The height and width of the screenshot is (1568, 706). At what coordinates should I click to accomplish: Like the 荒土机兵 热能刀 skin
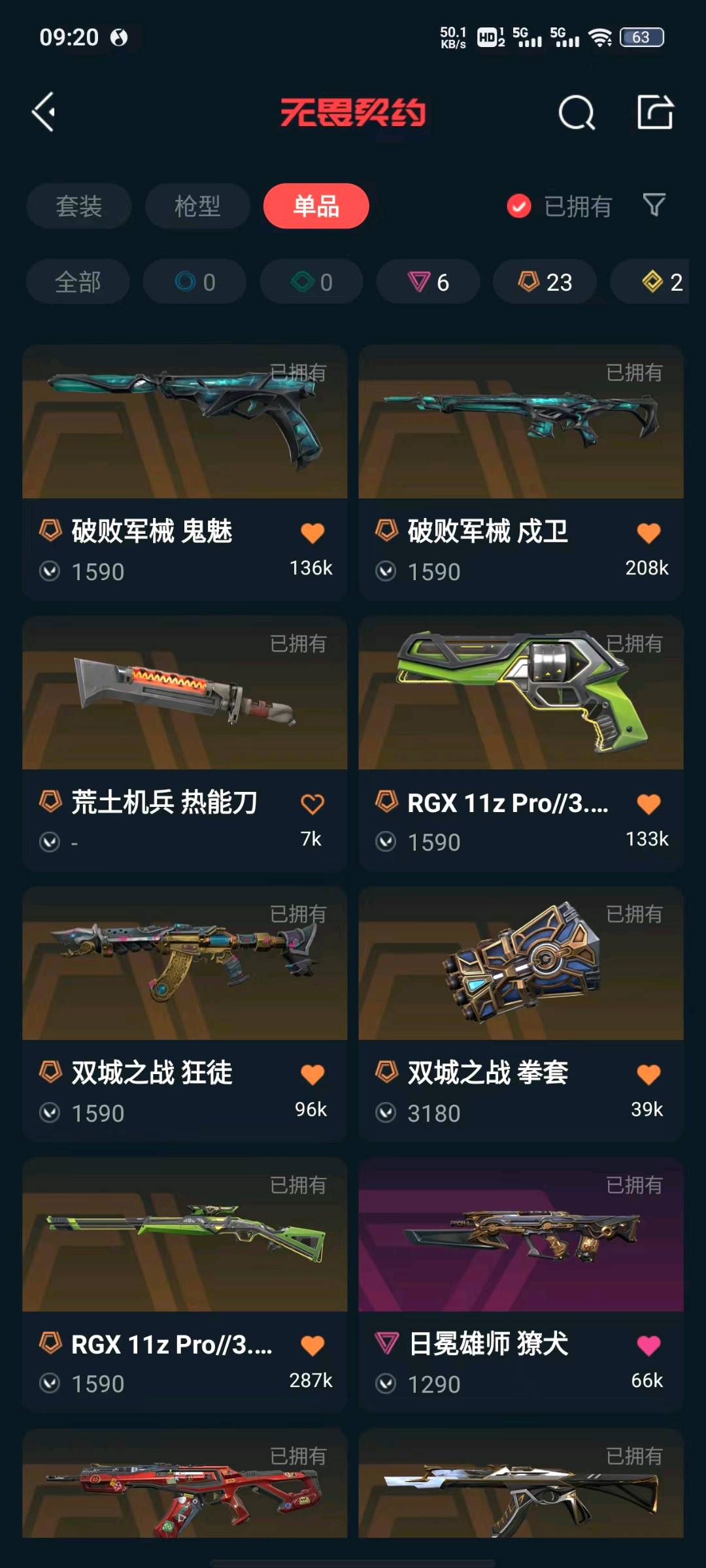coord(312,804)
